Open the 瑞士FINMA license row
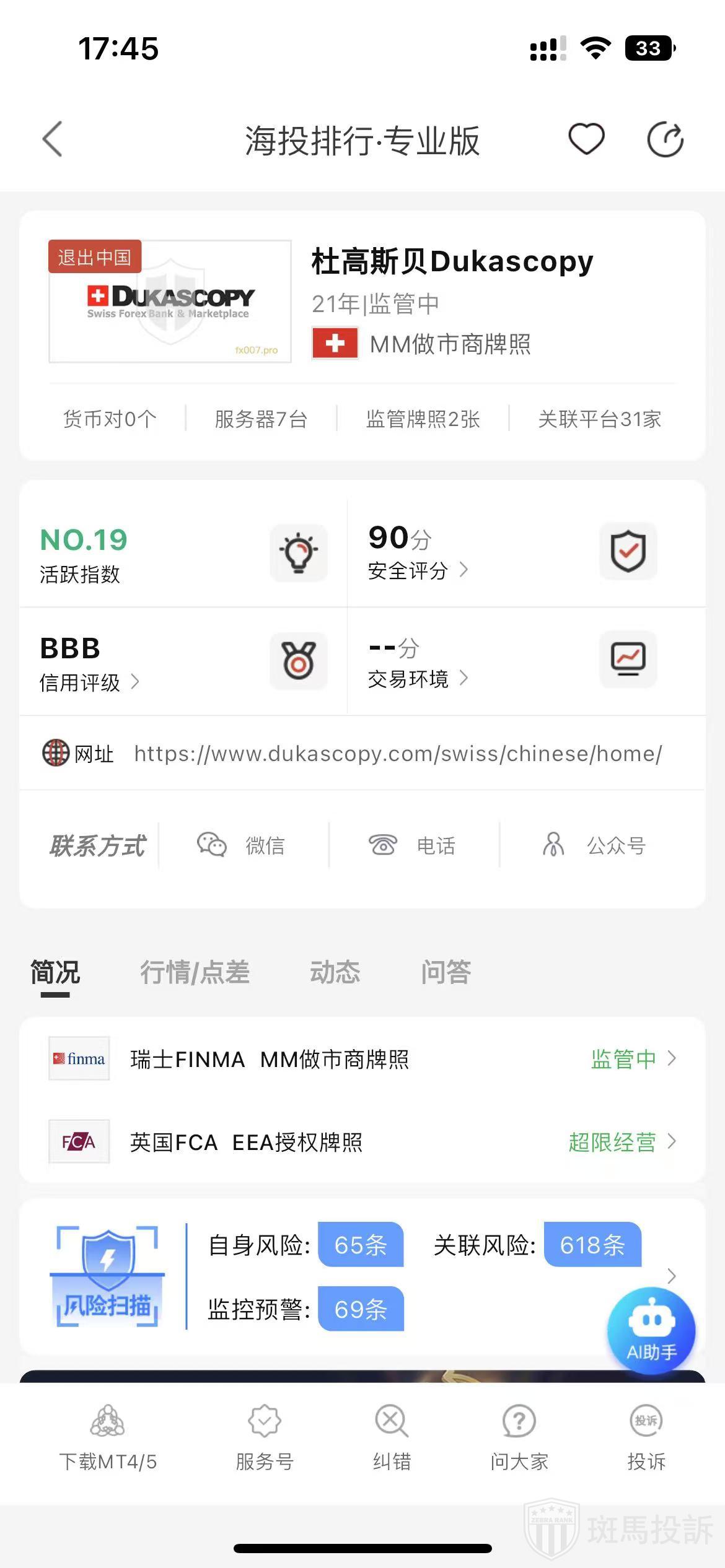This screenshot has width=725, height=1568. pyautogui.click(x=362, y=1059)
